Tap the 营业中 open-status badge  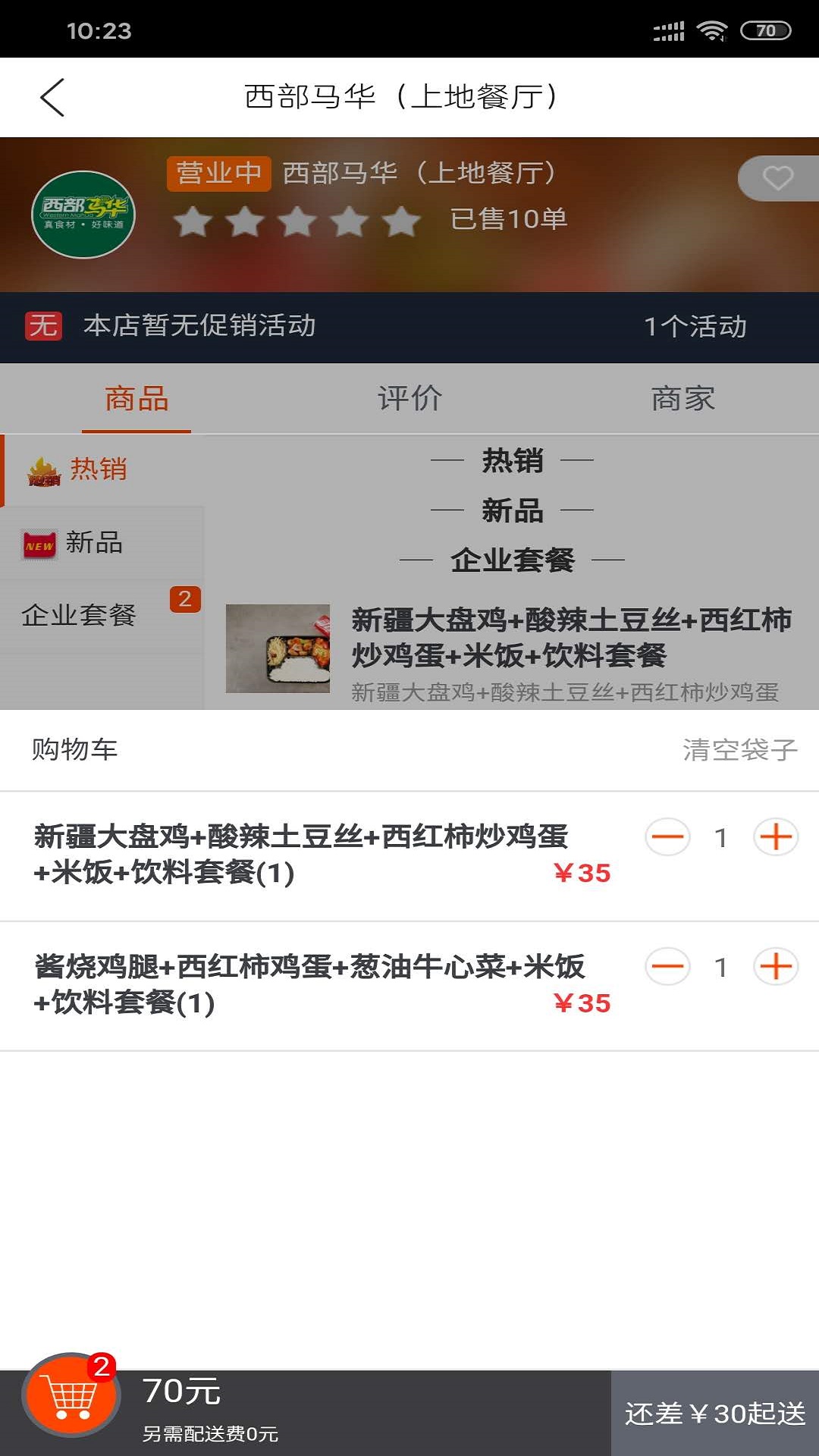coord(218,173)
